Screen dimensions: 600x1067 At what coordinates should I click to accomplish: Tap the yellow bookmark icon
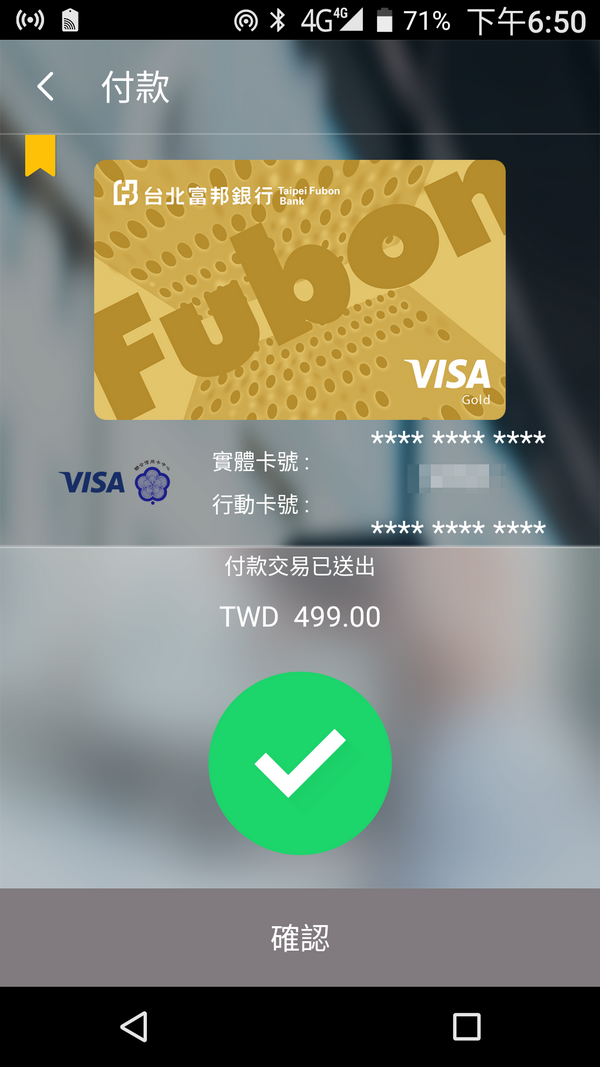coord(40,156)
